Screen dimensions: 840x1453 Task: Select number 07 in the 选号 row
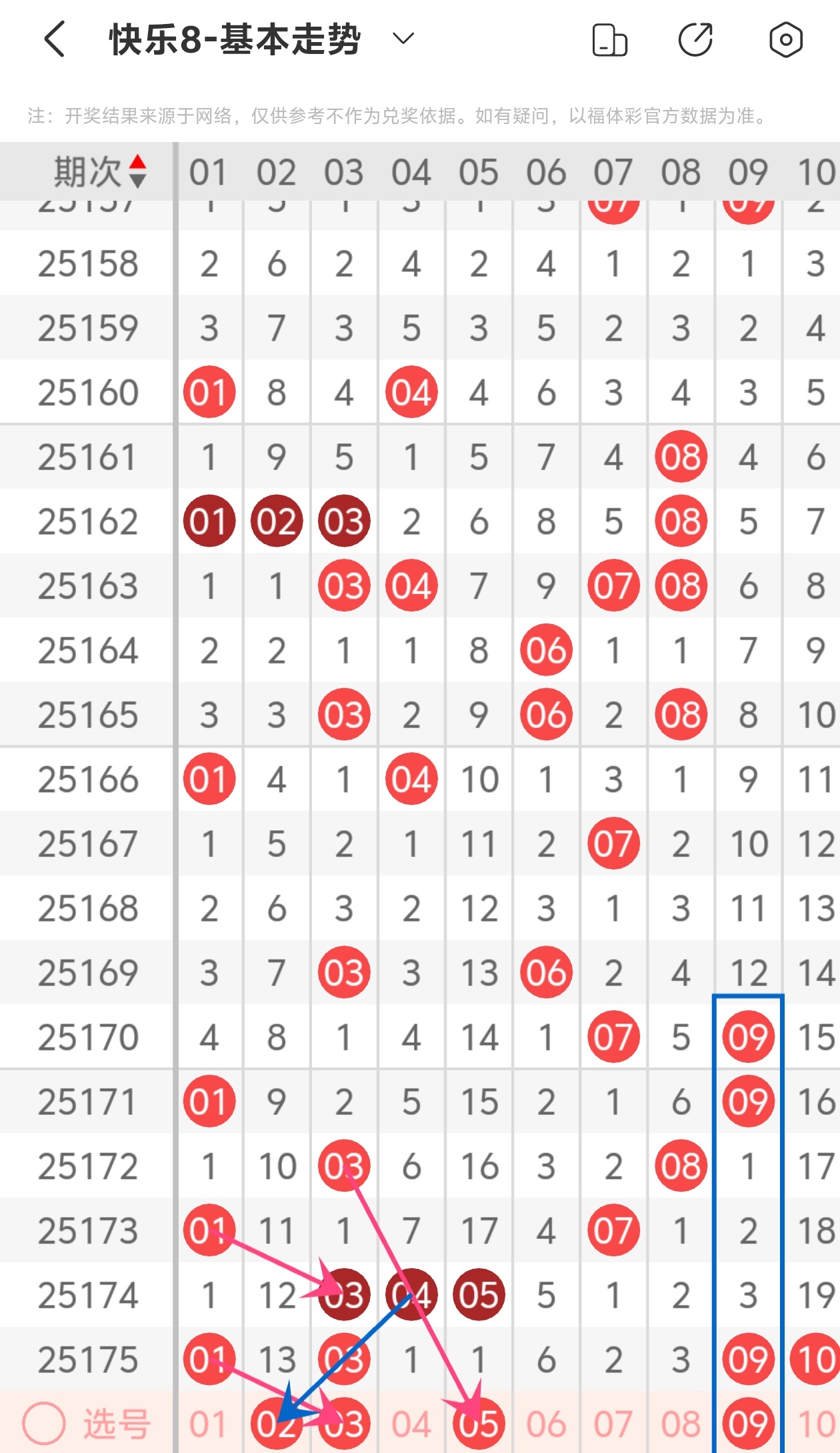[613, 1424]
